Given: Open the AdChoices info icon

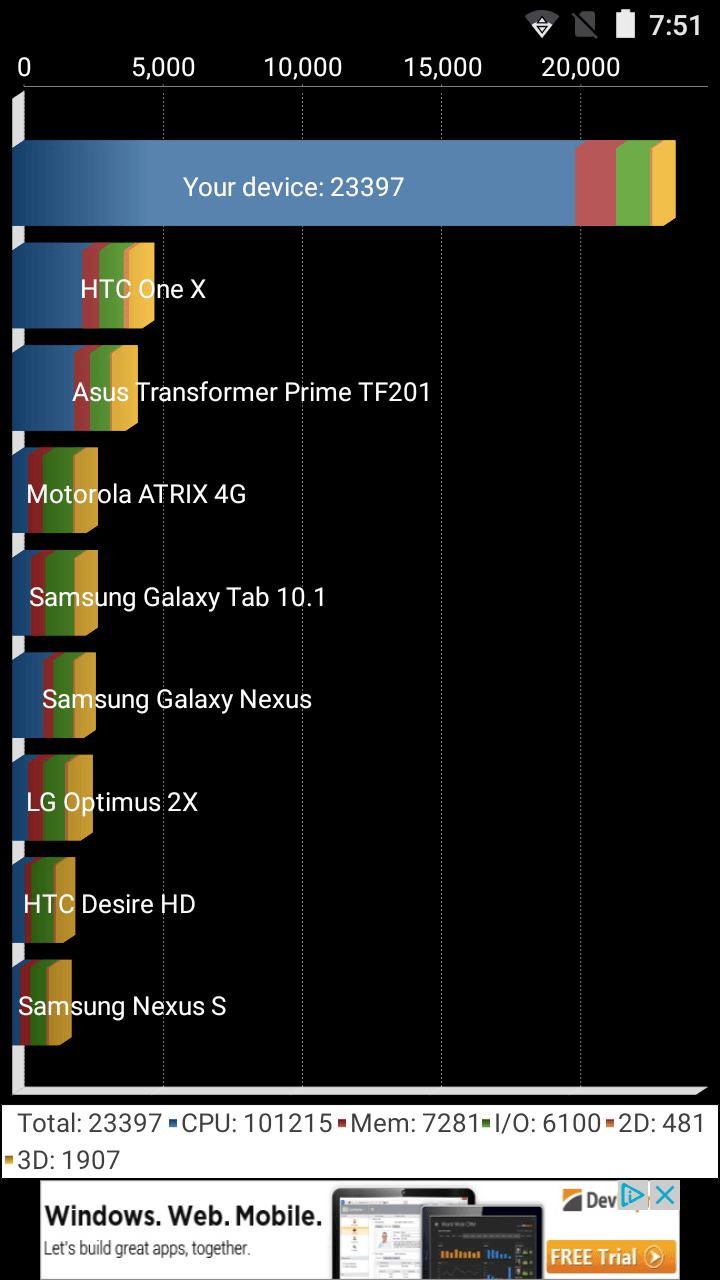Looking at the screenshot, I should click(x=633, y=1195).
